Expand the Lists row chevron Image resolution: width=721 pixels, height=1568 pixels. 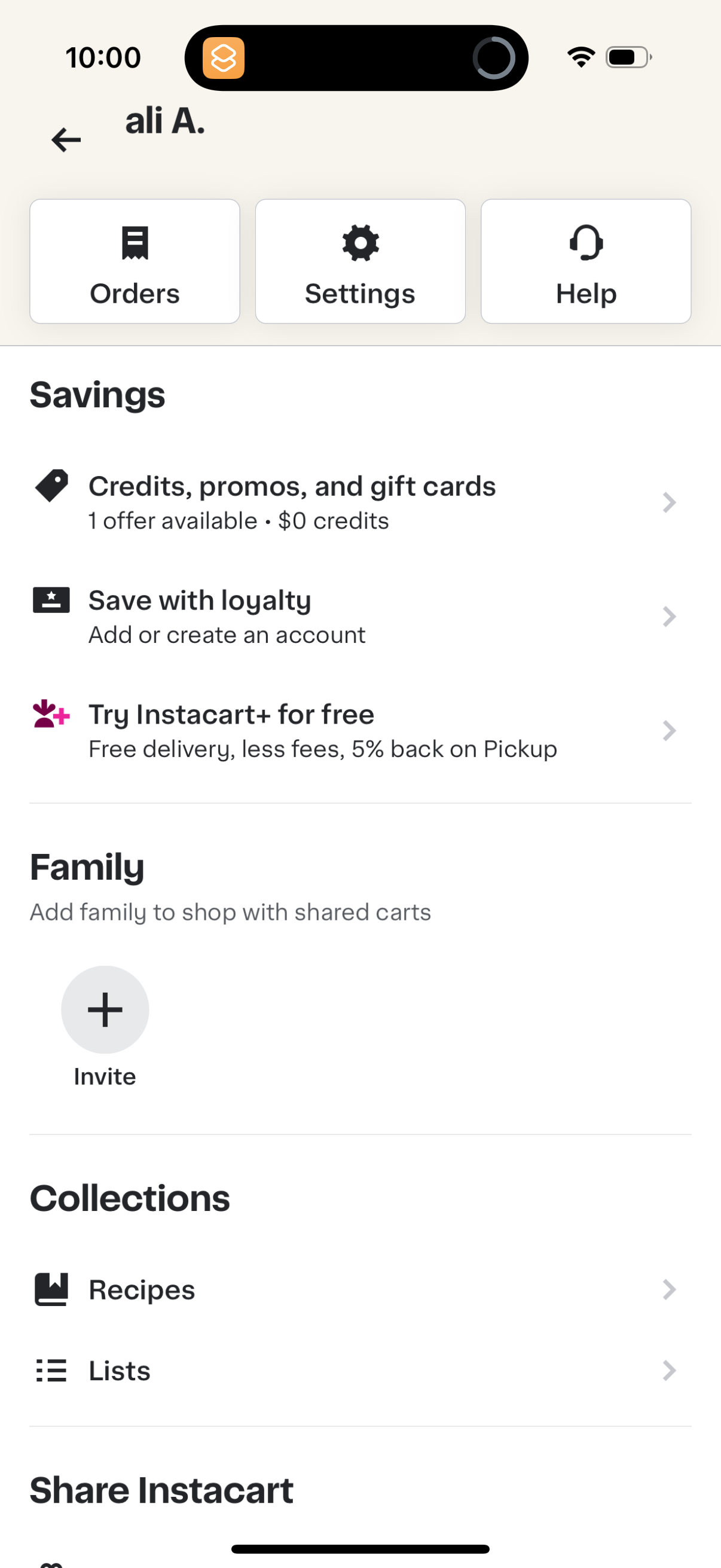click(669, 1371)
